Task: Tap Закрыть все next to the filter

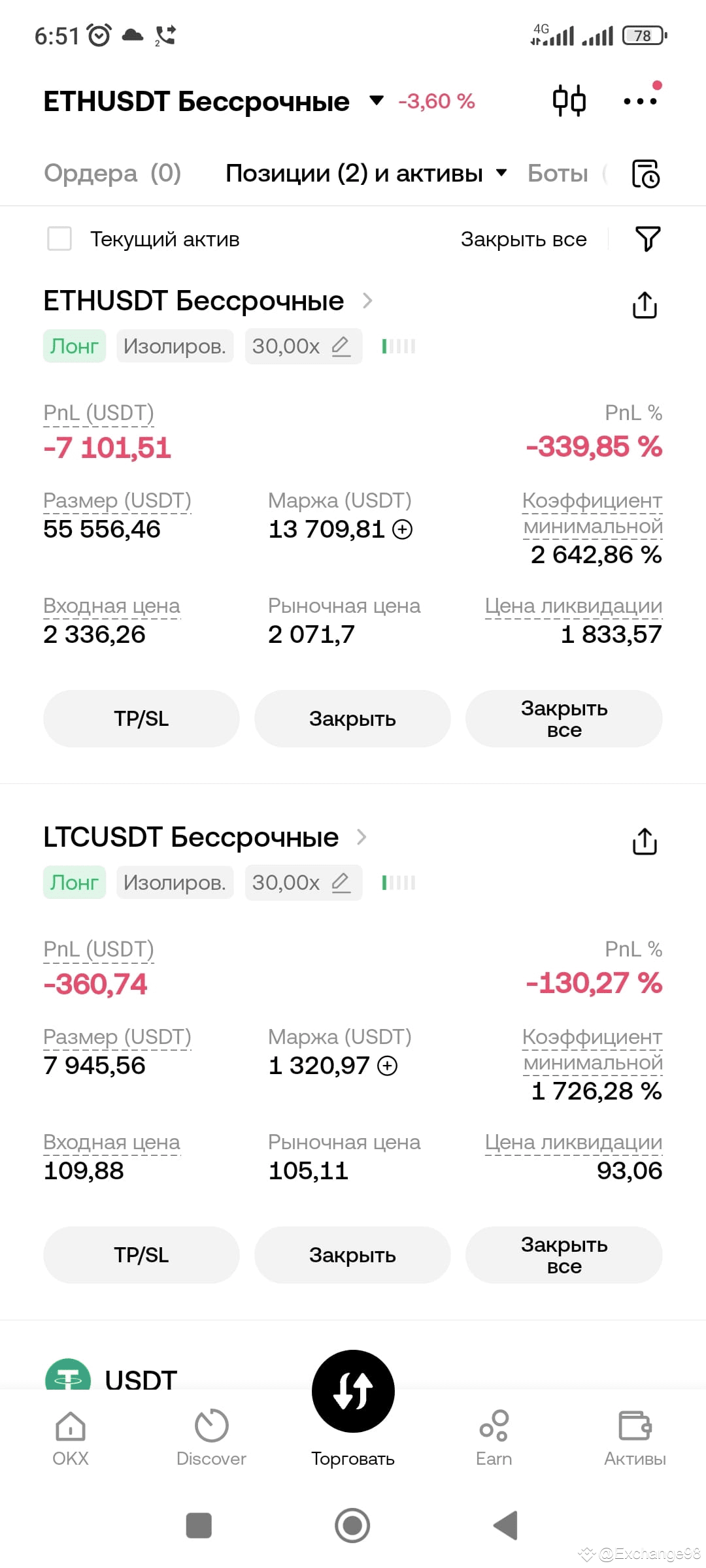Action: point(524,239)
